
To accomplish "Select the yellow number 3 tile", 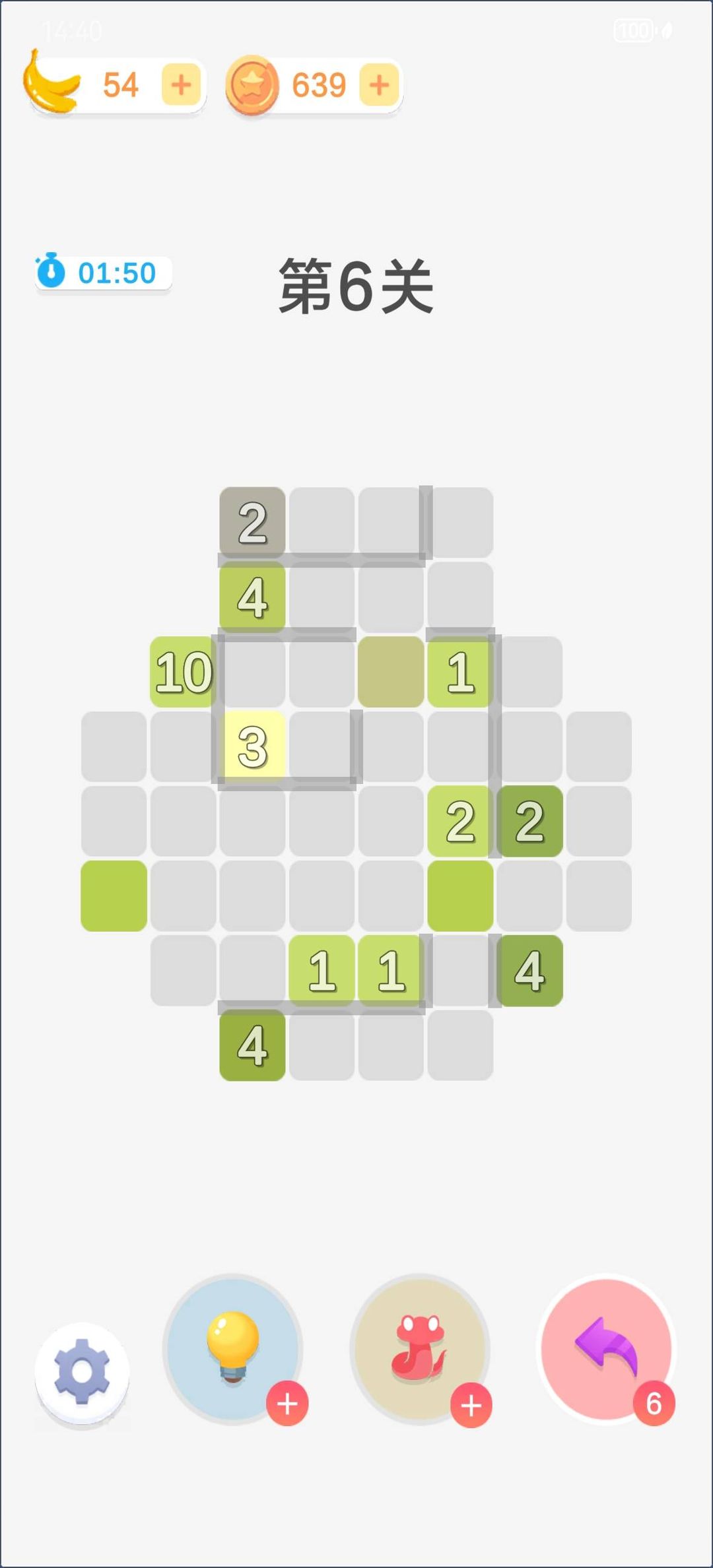I will click(x=252, y=747).
